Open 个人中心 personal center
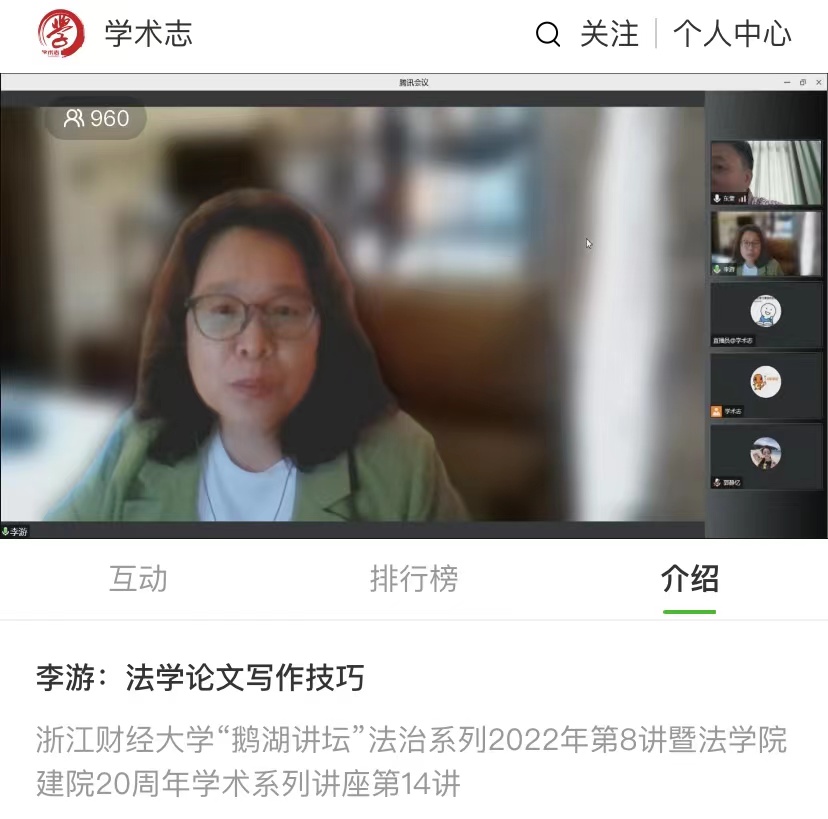The image size is (828, 819). tap(732, 35)
